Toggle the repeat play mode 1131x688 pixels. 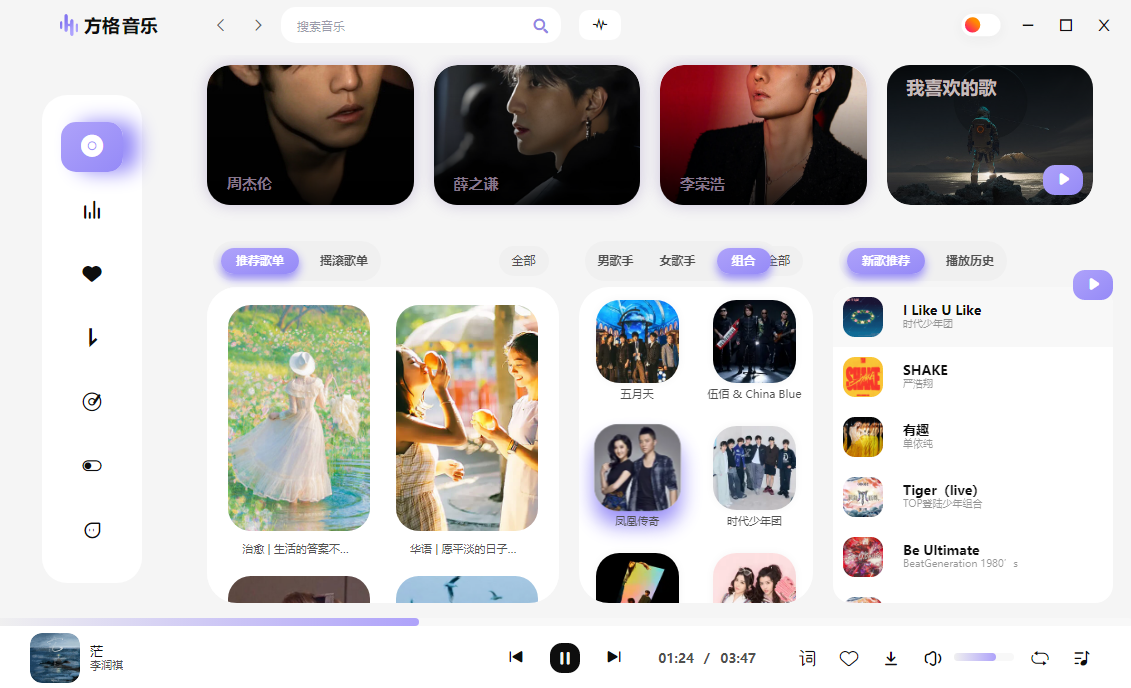(x=1040, y=658)
